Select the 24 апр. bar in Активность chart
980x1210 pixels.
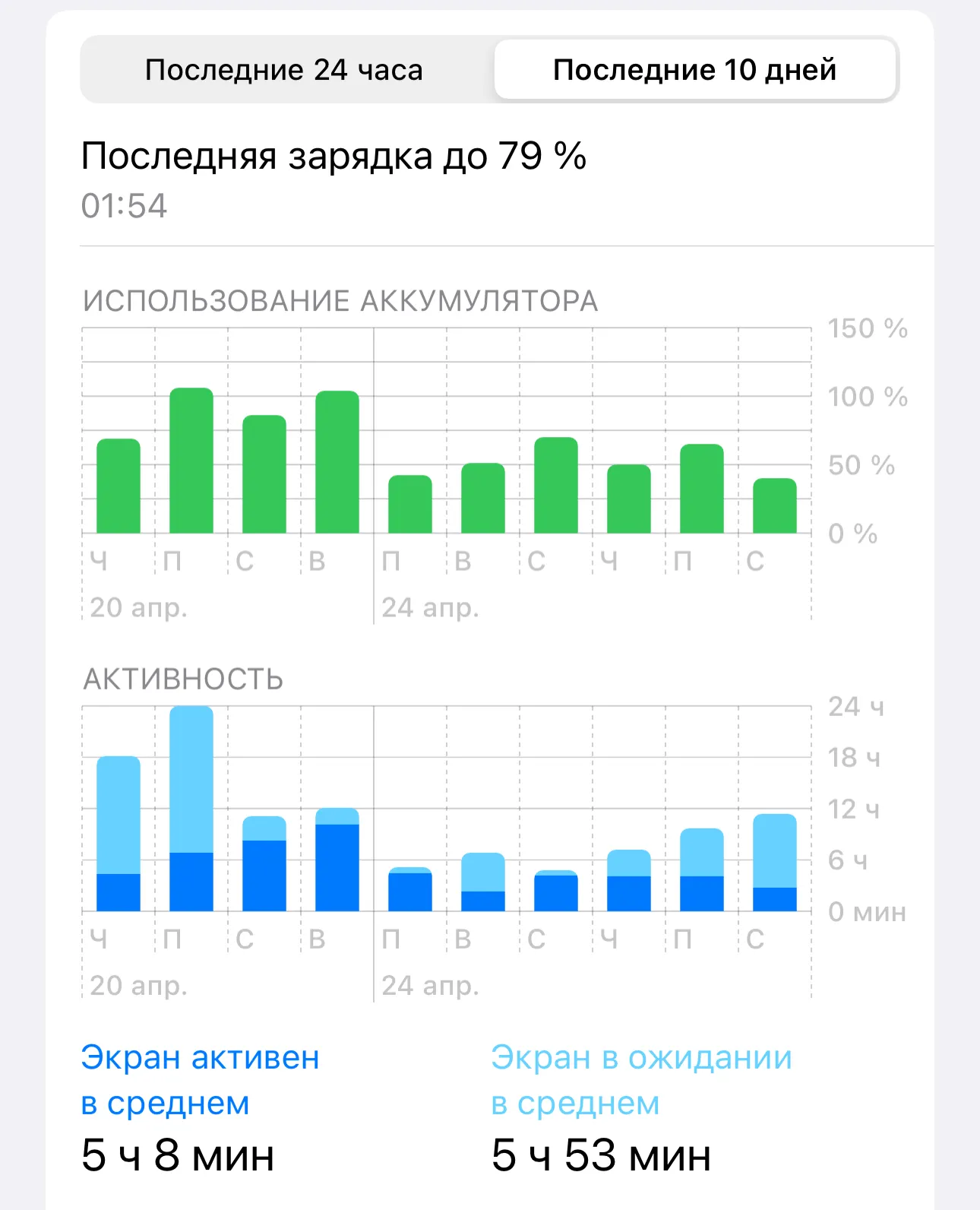410,889
